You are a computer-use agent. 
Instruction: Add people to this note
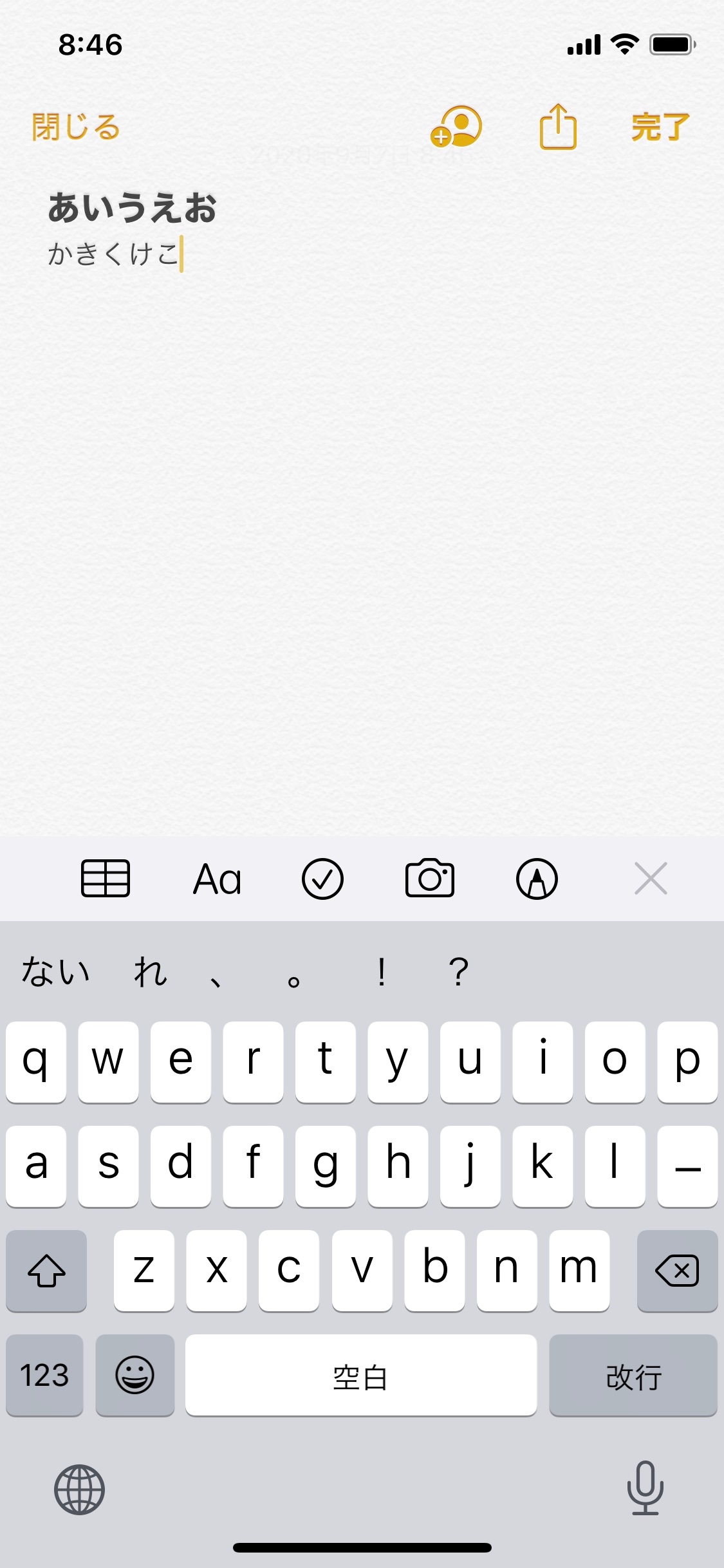456,127
